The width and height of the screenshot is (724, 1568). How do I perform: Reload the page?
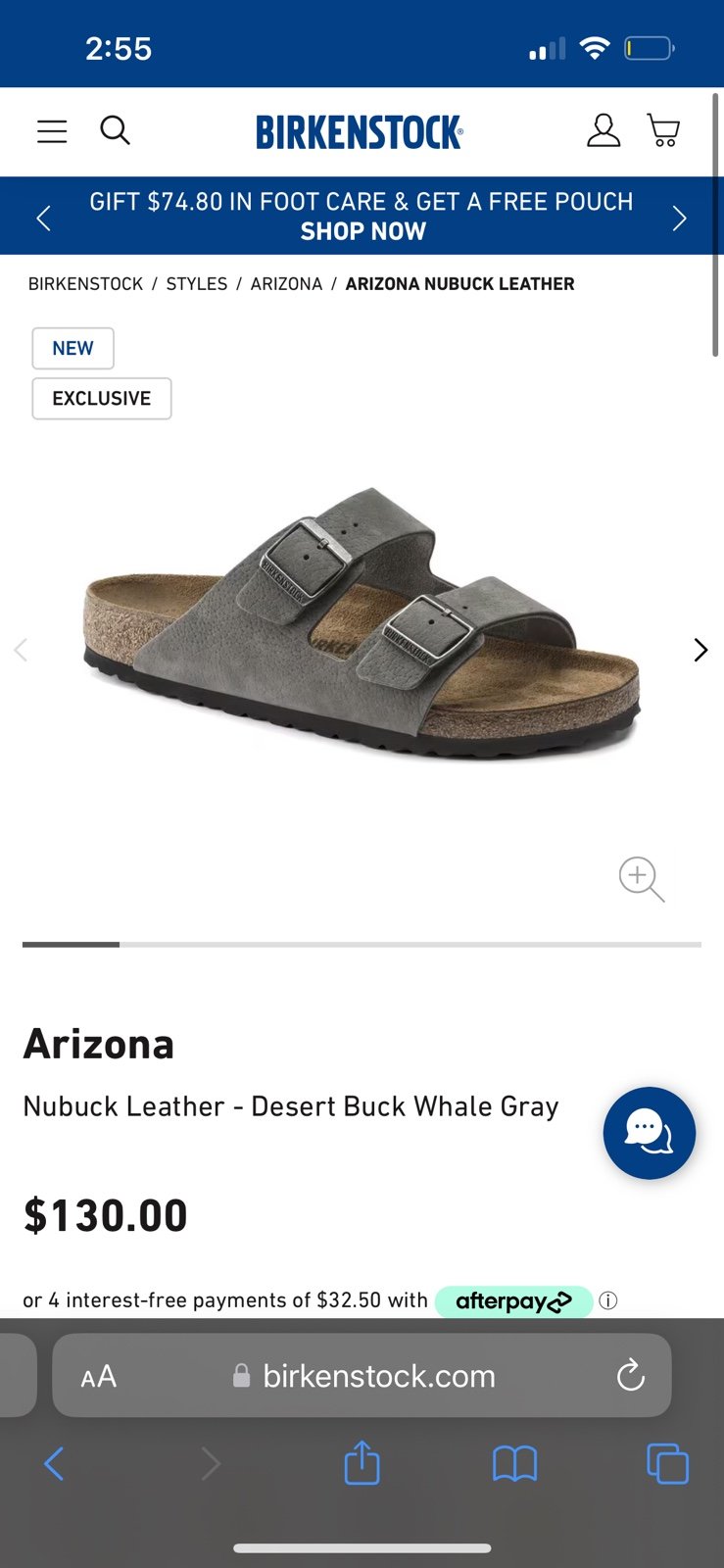(631, 1375)
